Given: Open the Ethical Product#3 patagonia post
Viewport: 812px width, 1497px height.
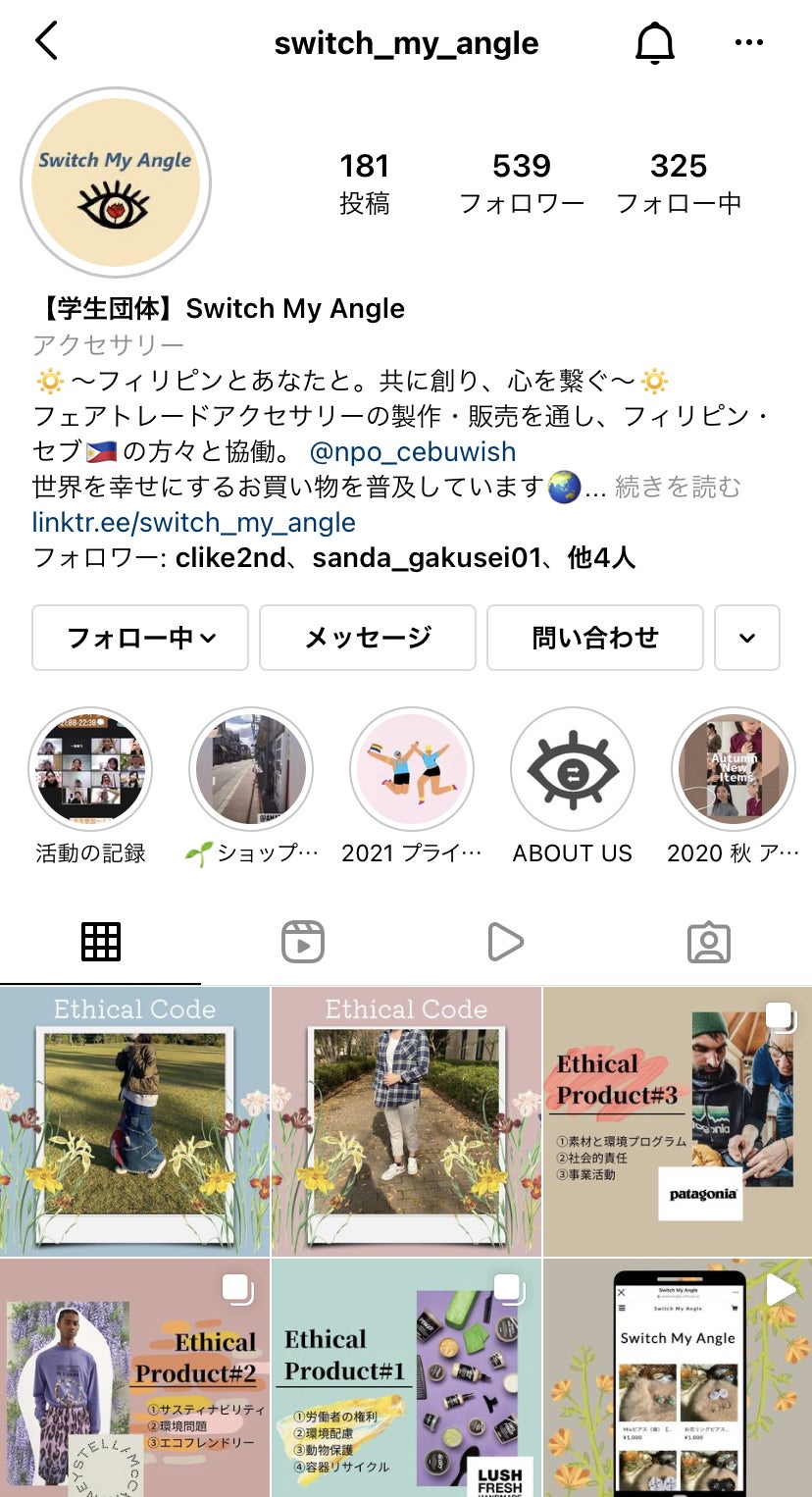Looking at the screenshot, I should point(677,1121).
